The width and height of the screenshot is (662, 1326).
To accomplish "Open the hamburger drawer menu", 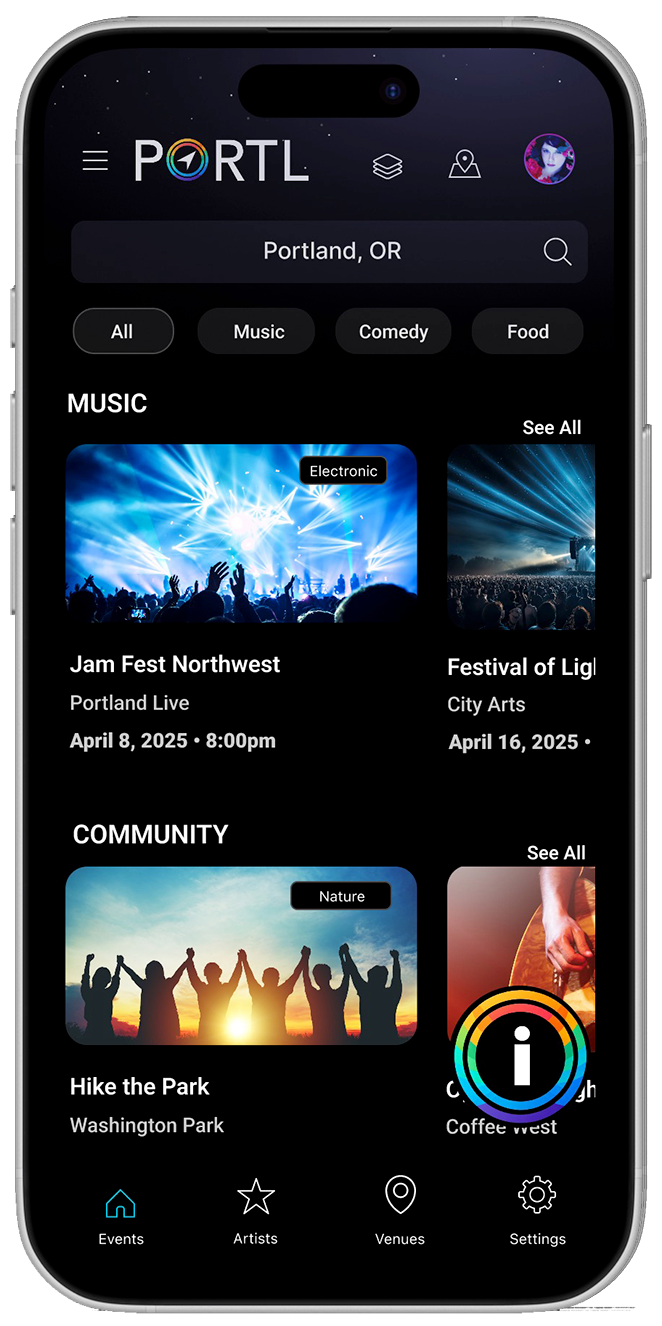I will (95, 160).
